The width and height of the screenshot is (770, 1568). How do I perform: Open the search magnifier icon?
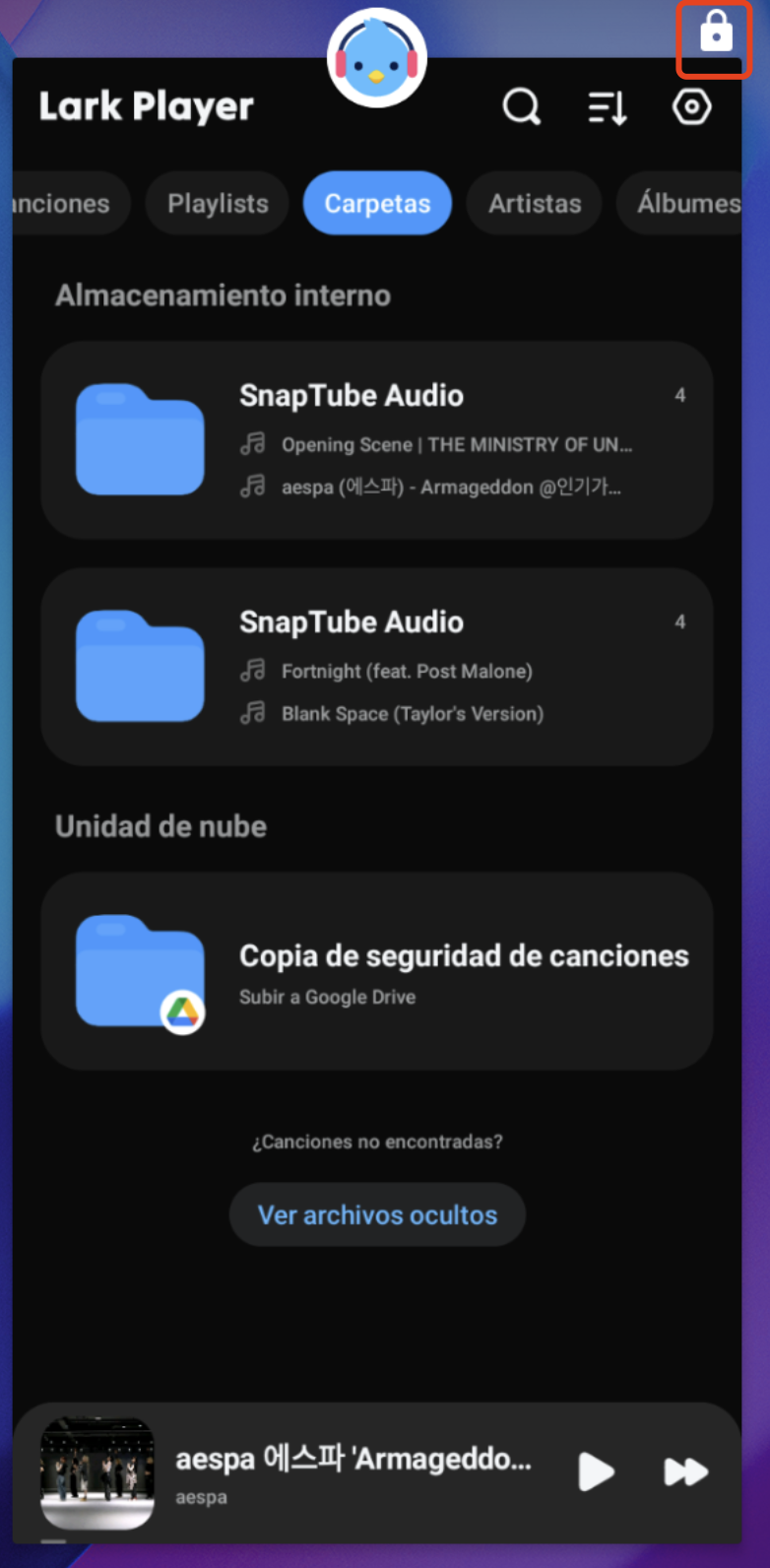[x=521, y=106]
